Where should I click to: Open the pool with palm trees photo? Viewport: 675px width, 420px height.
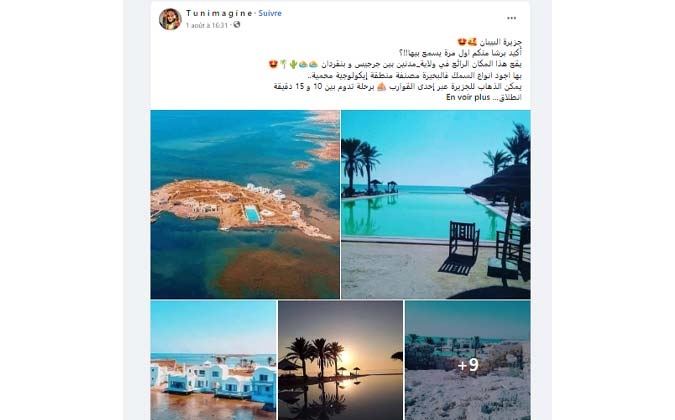click(x=435, y=204)
